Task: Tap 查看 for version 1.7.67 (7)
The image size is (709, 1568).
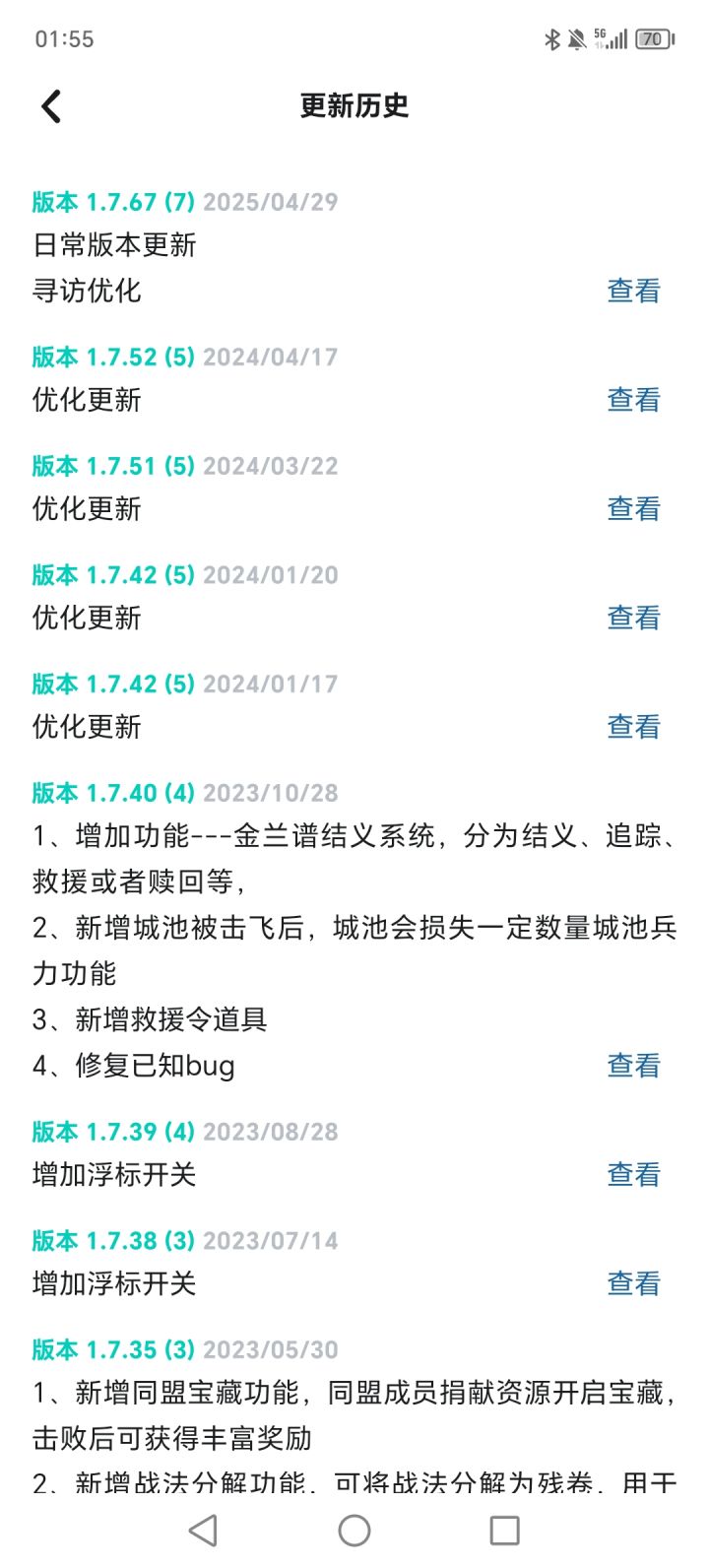Action: (633, 291)
